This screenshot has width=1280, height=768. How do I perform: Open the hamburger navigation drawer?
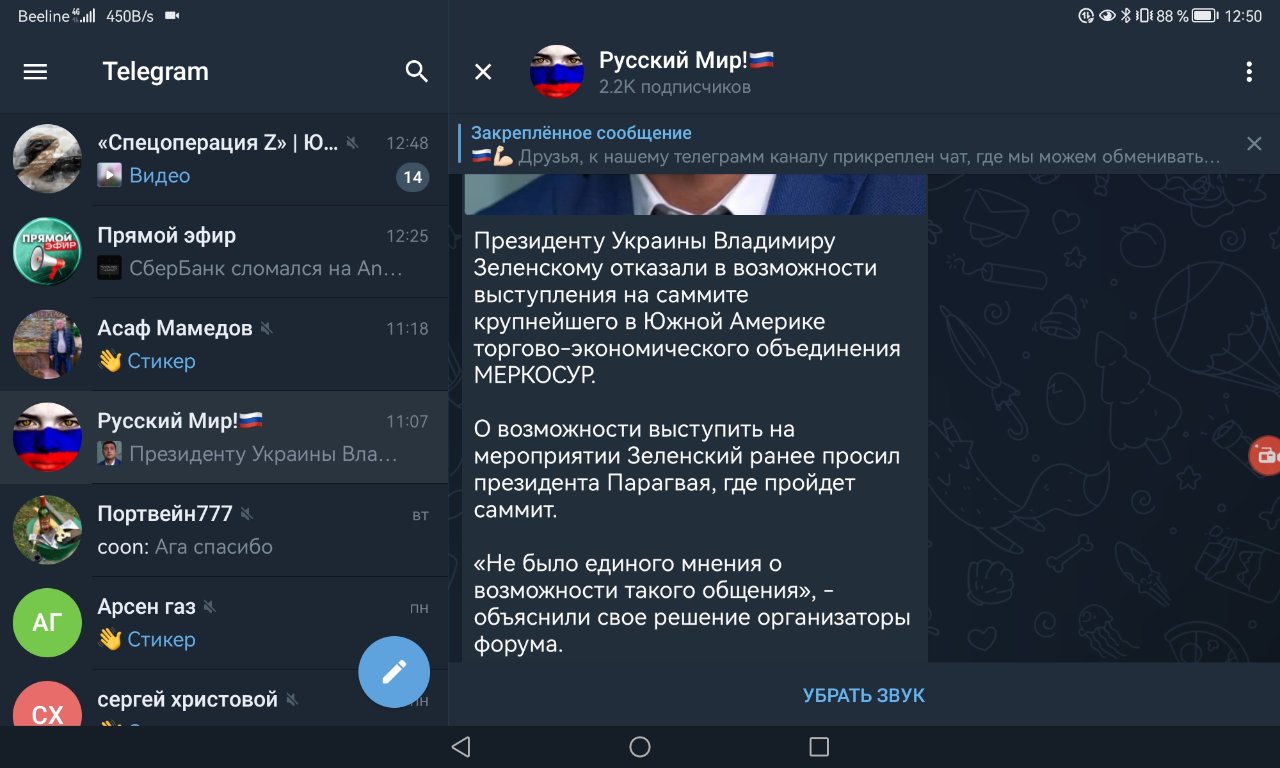35,72
